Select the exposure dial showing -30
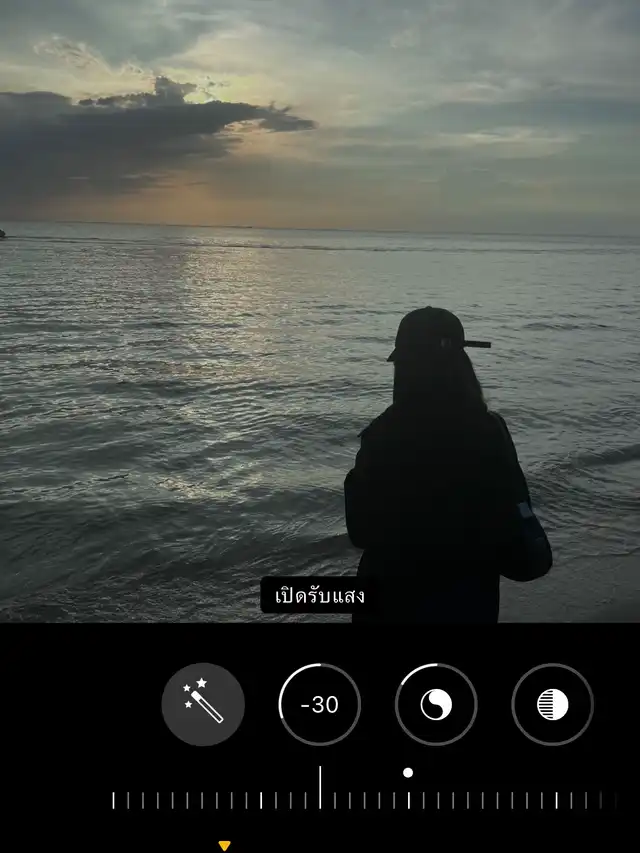The width and height of the screenshot is (640, 853). coord(319,704)
